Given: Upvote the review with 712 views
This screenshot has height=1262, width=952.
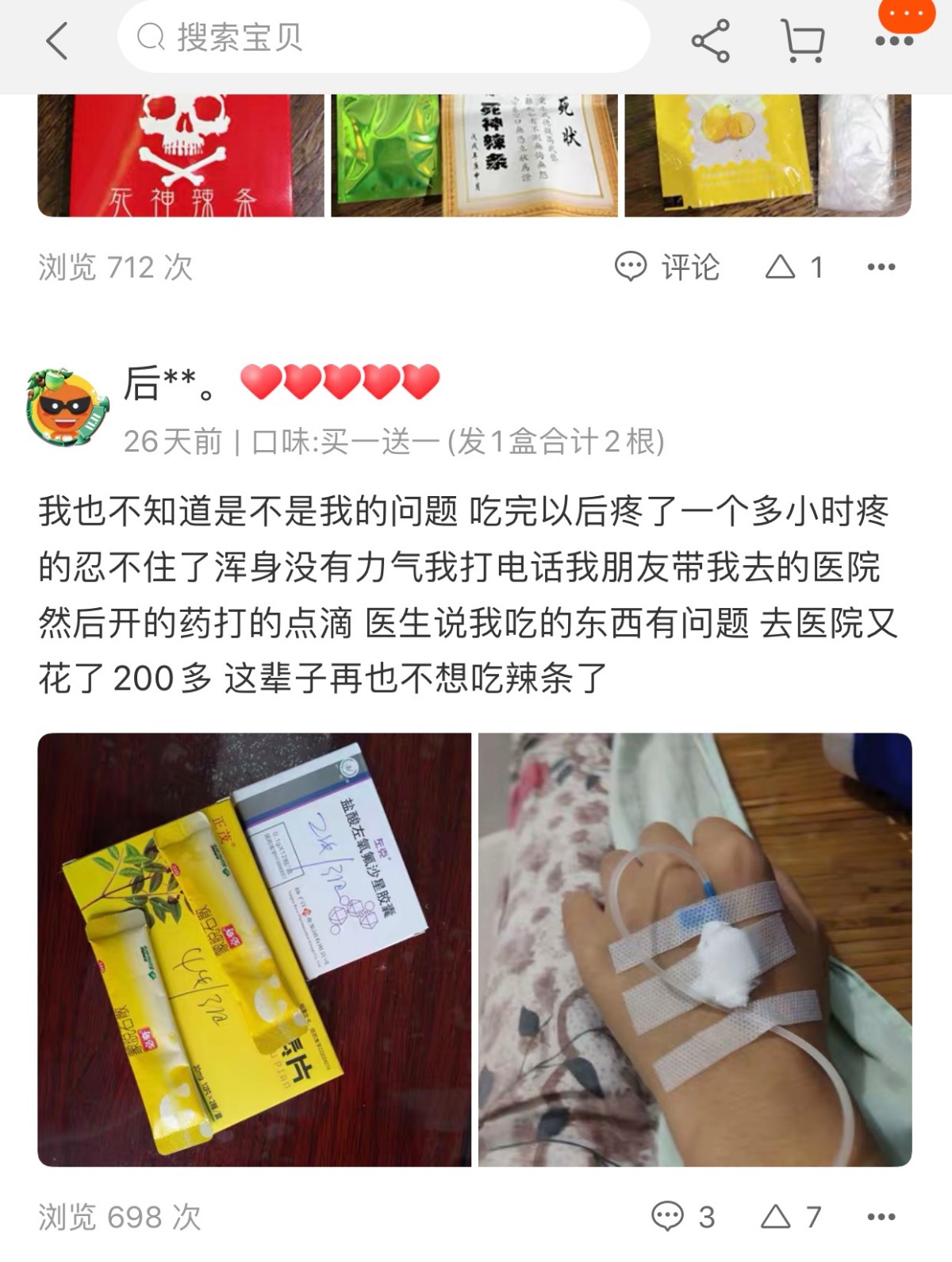Looking at the screenshot, I should [x=793, y=267].
